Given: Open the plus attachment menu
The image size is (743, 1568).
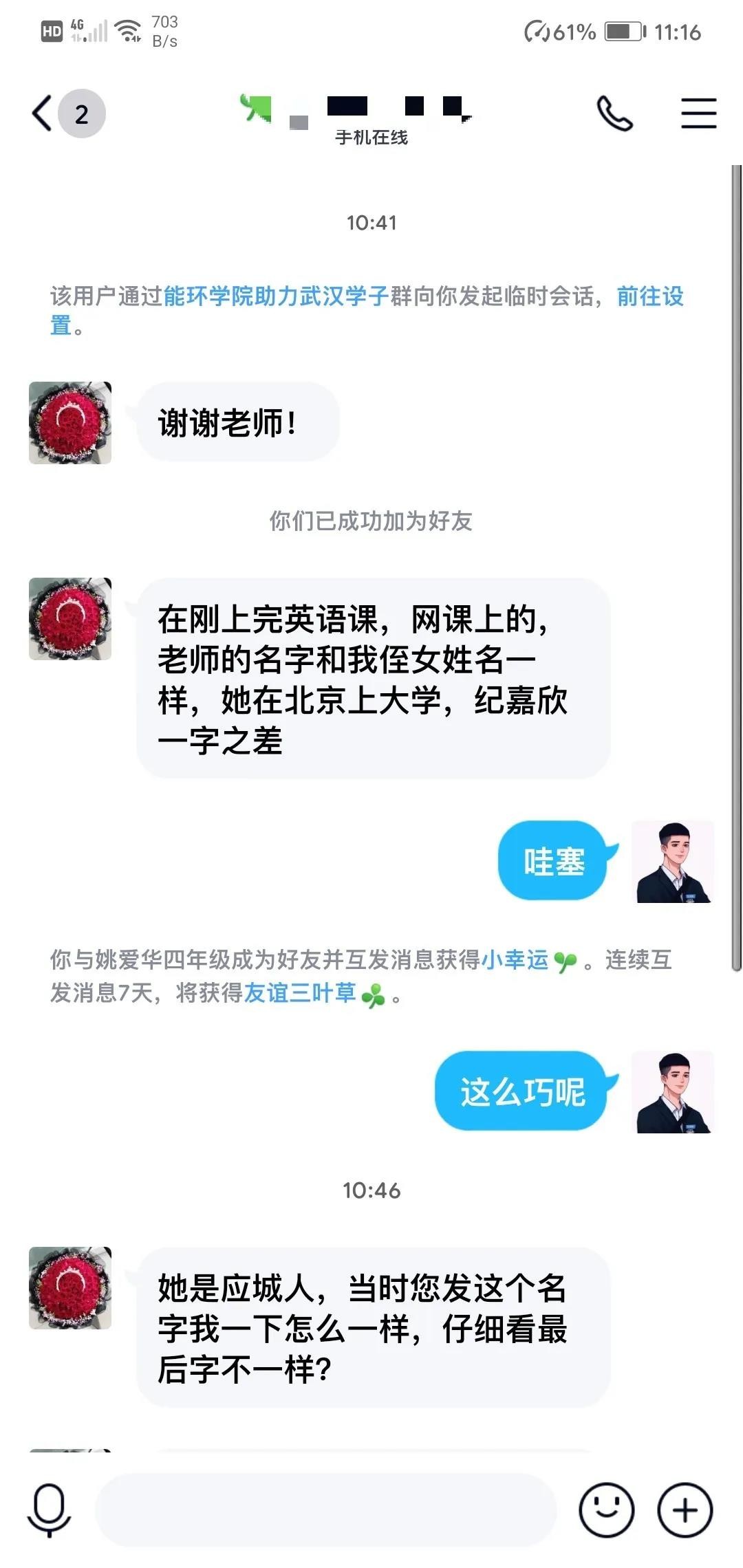Looking at the screenshot, I should click(685, 1510).
